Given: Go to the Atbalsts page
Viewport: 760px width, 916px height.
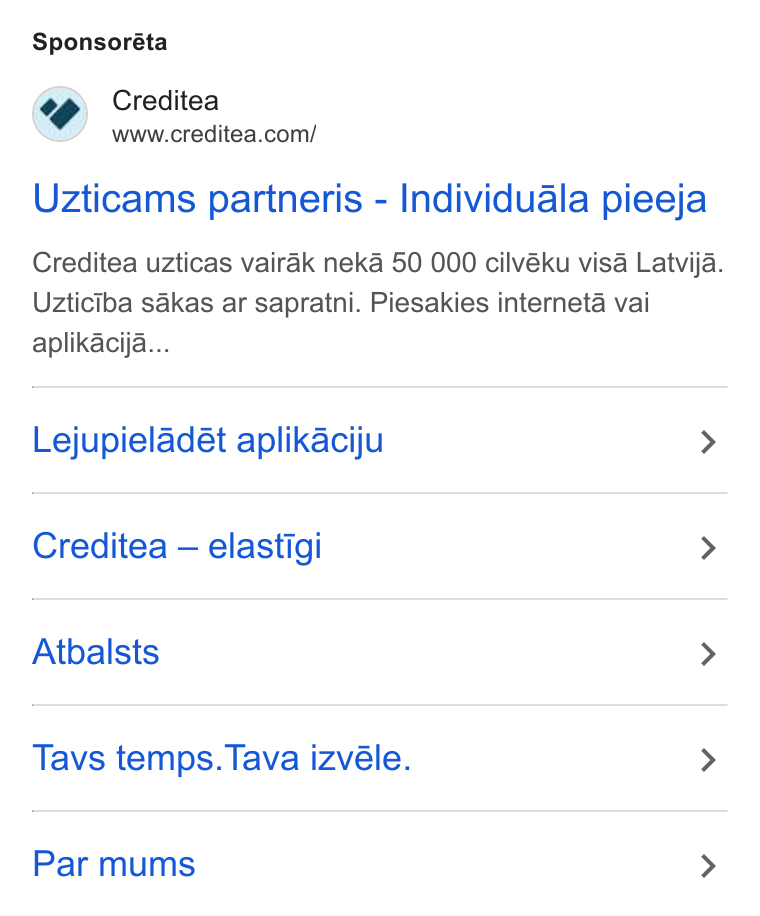Looking at the screenshot, I should point(380,653).
